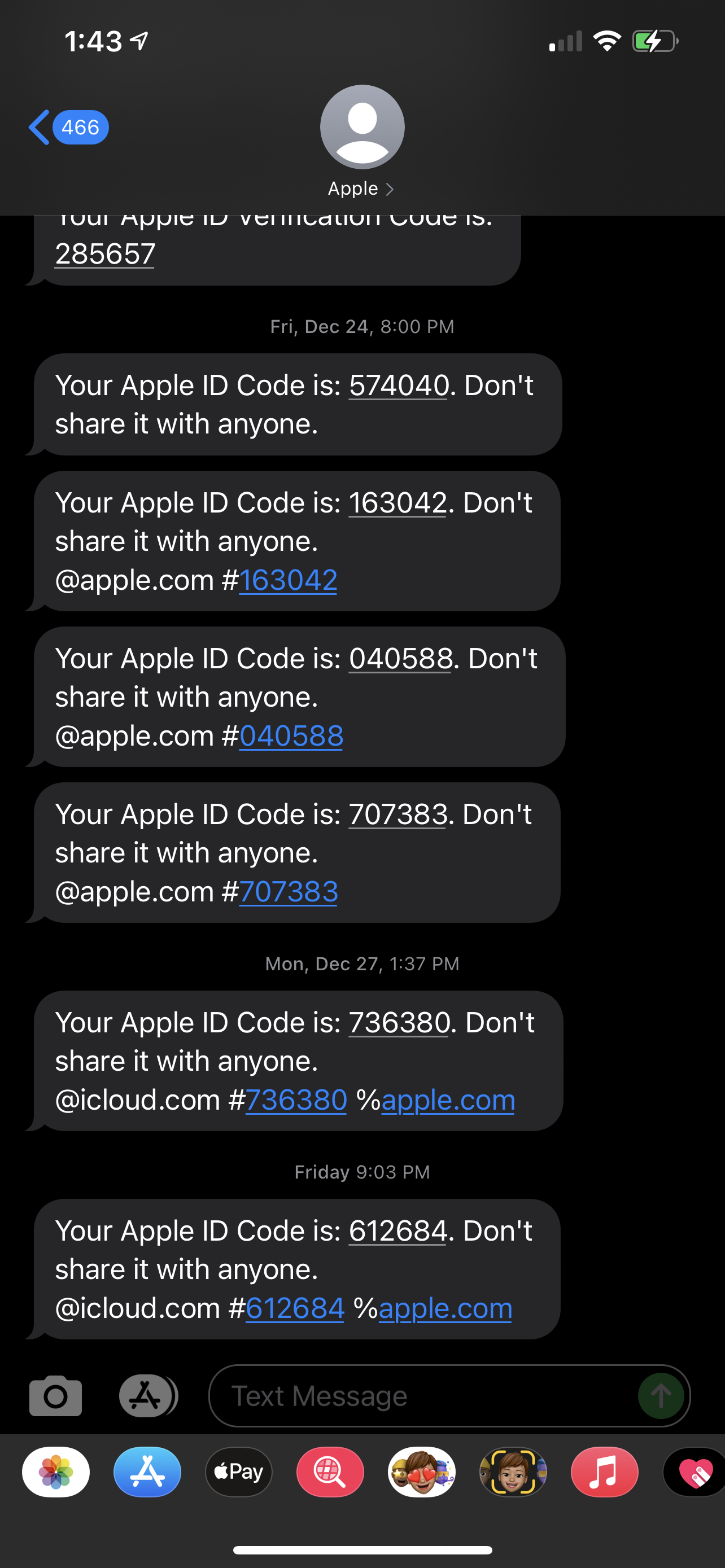Tap the underlined code 574040
The height and width of the screenshot is (1568, 725).
pyautogui.click(x=399, y=386)
